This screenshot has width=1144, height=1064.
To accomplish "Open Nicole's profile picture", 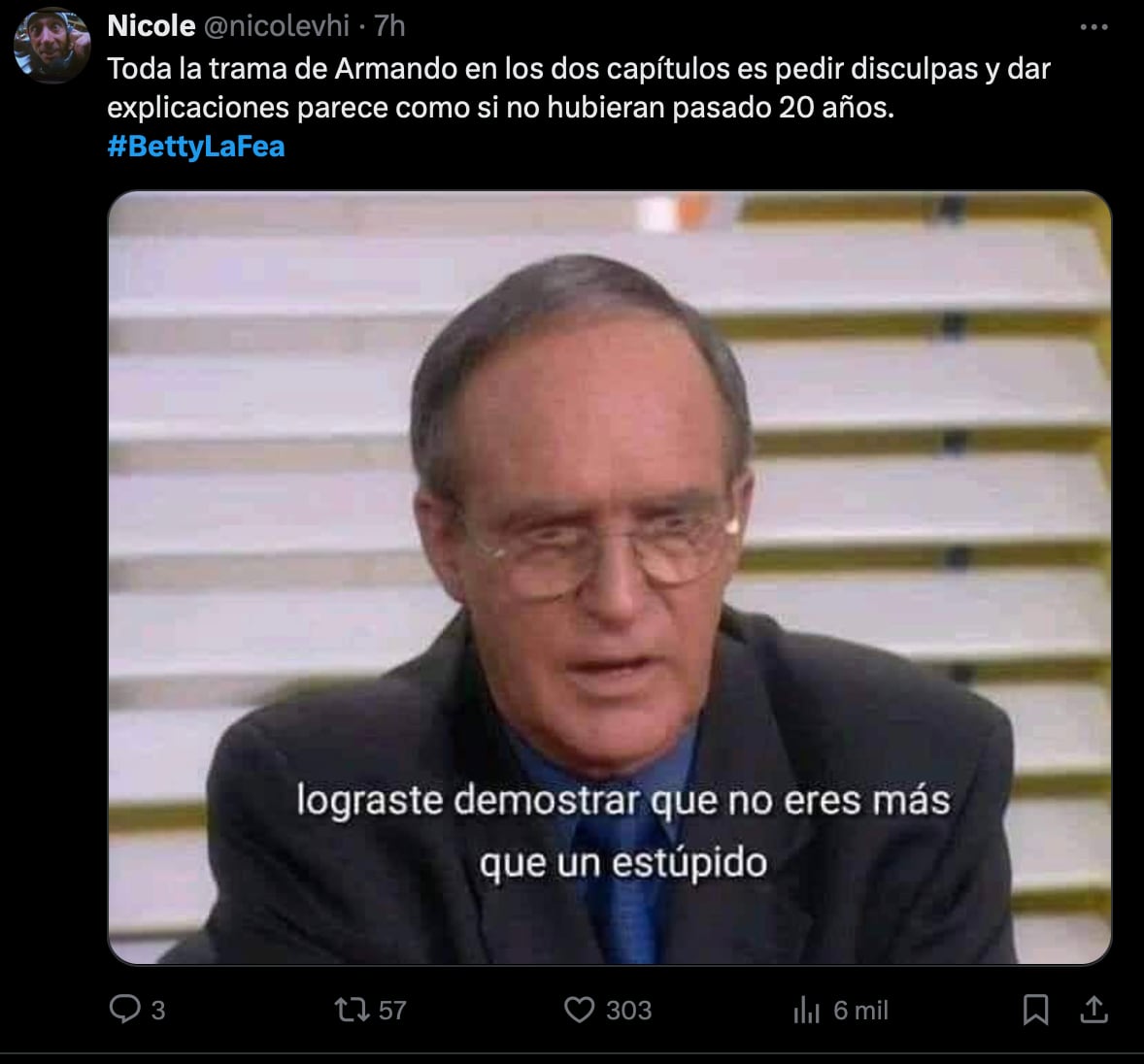I will [x=50, y=46].
